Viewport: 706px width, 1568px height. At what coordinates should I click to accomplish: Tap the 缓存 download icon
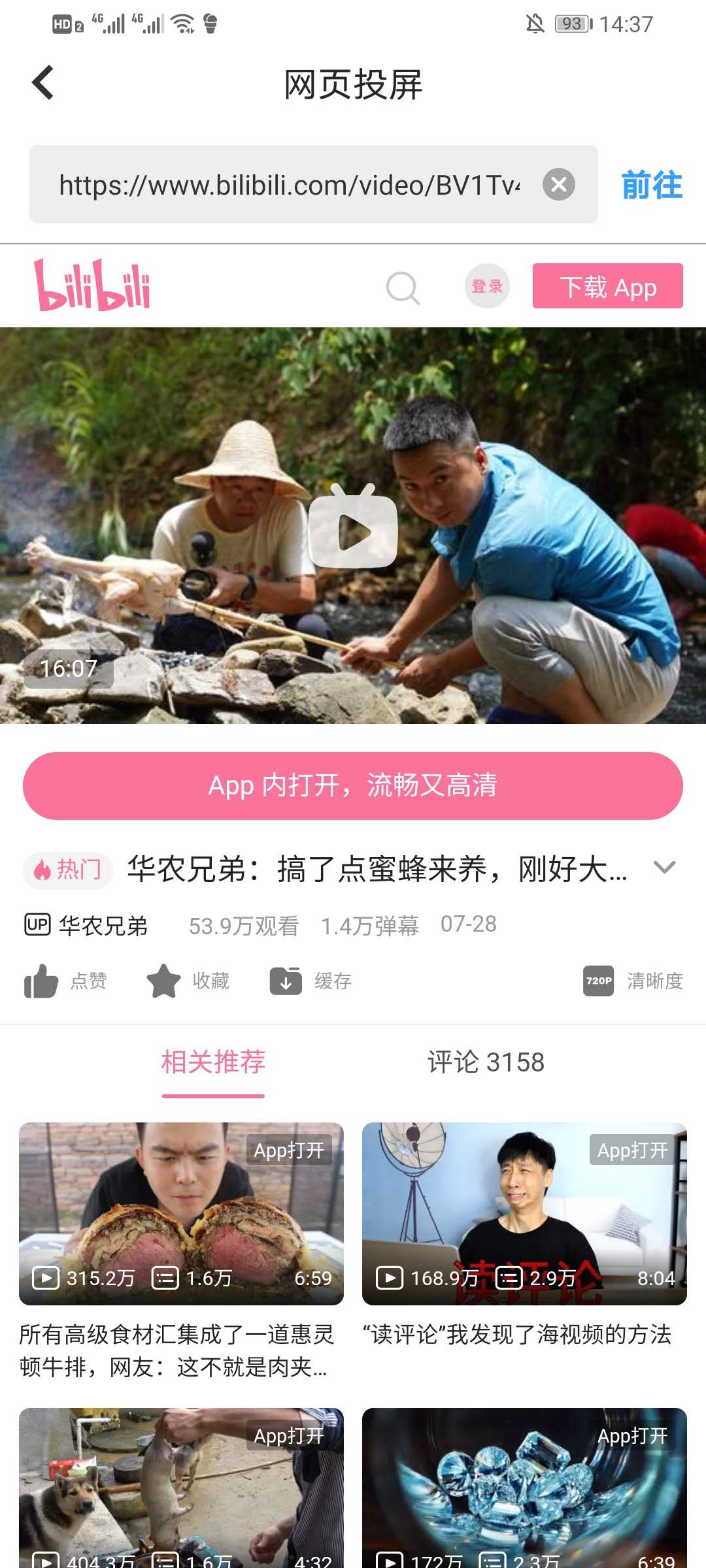[286, 980]
